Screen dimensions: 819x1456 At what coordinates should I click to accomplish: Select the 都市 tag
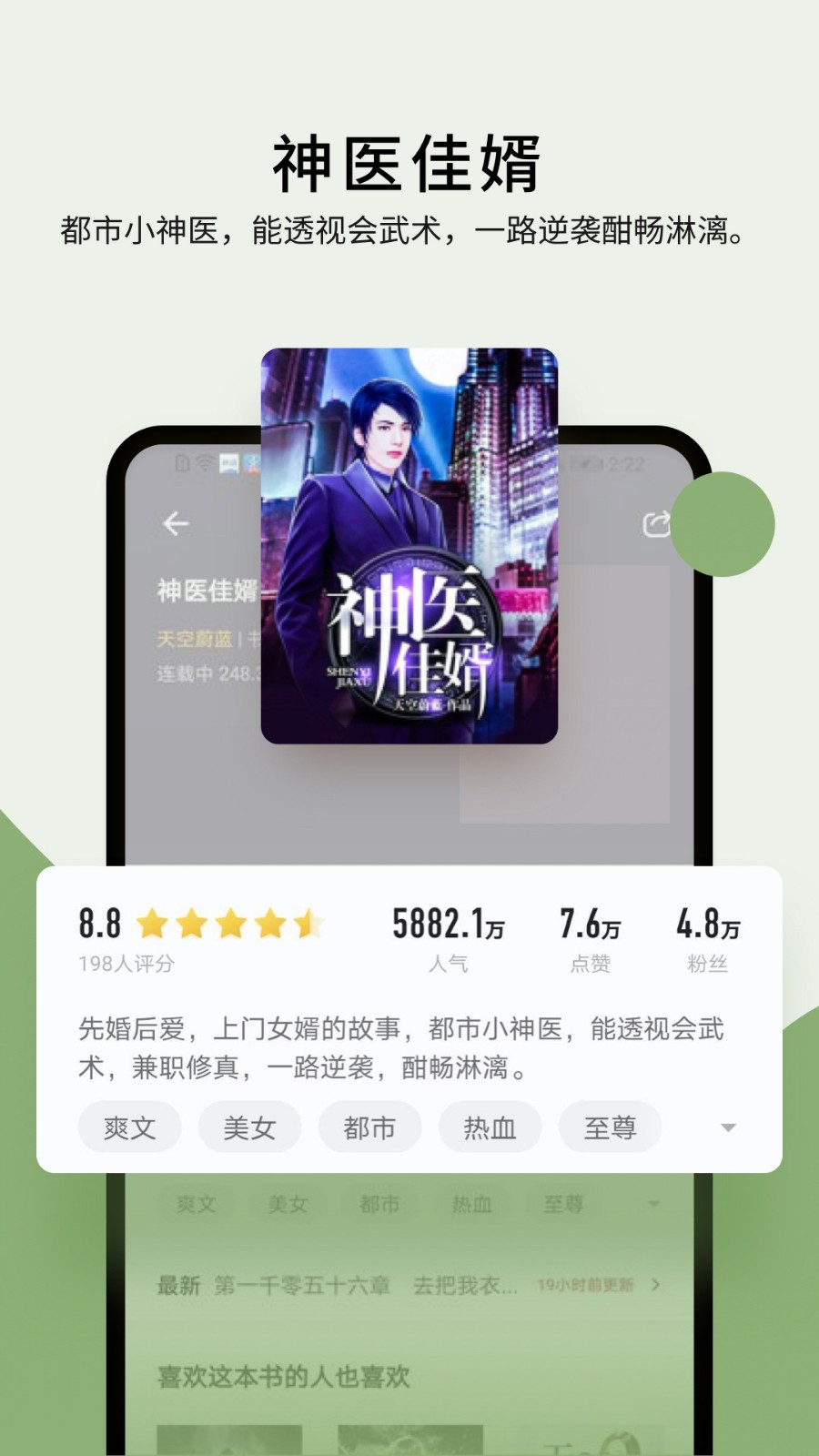pos(369,1127)
